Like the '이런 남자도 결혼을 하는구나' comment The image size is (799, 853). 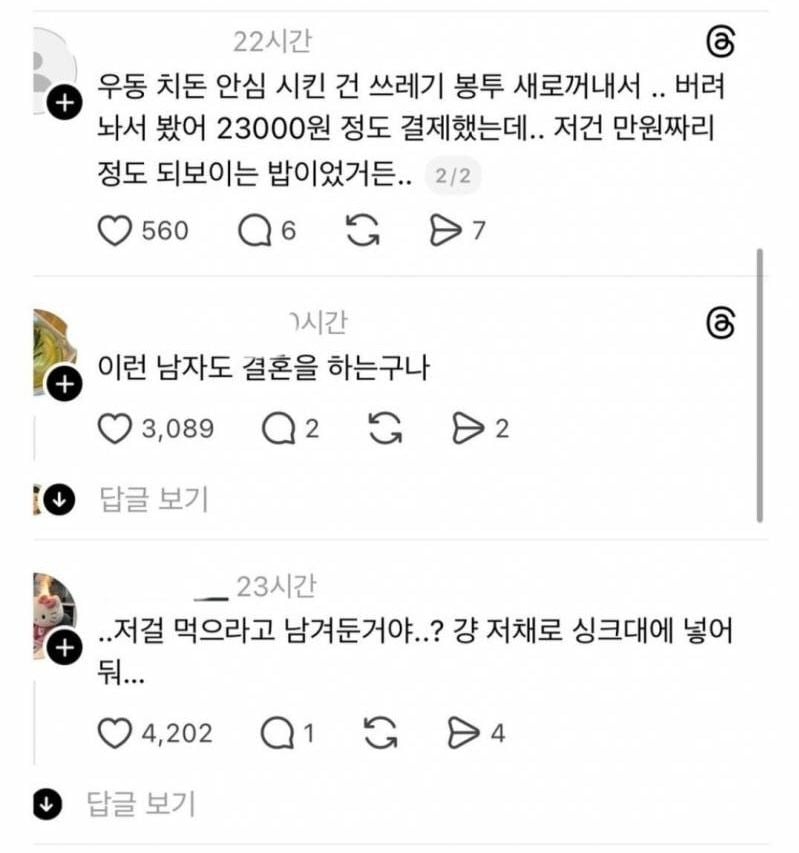(115, 429)
